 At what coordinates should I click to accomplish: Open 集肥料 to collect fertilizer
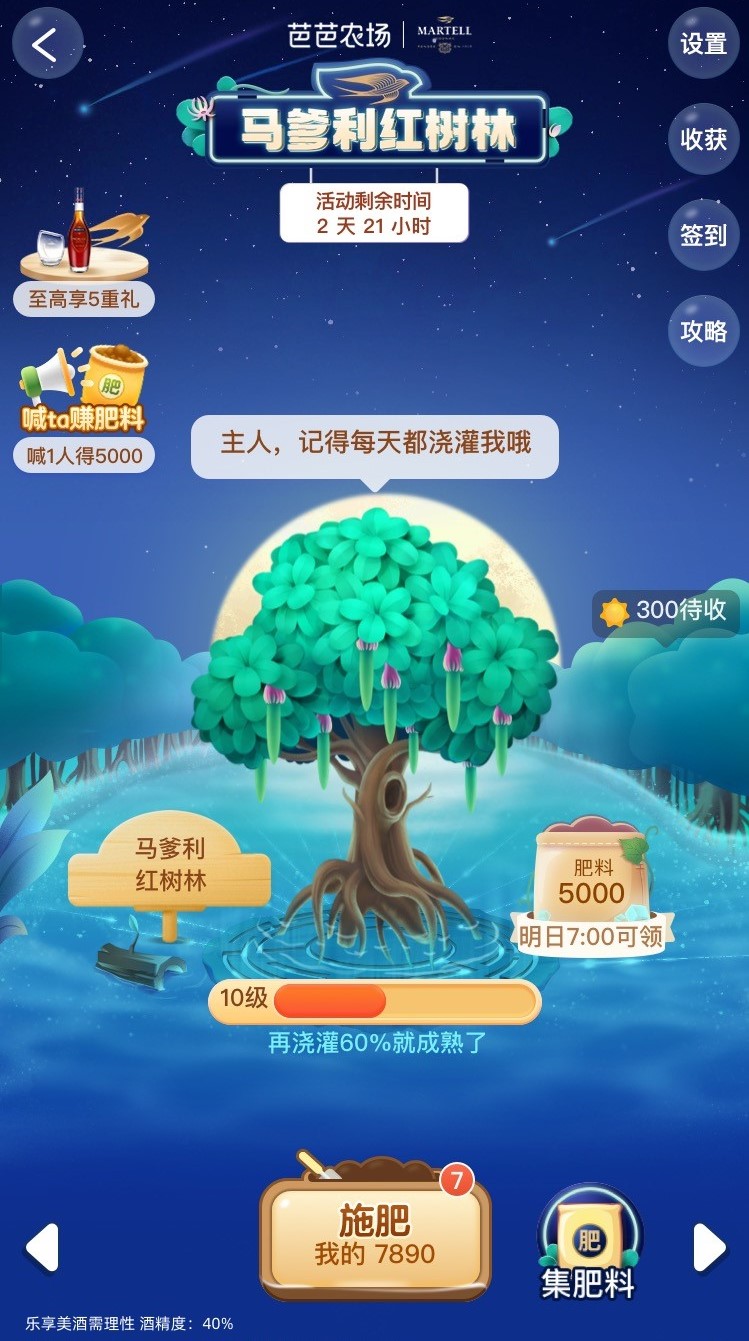click(588, 1245)
